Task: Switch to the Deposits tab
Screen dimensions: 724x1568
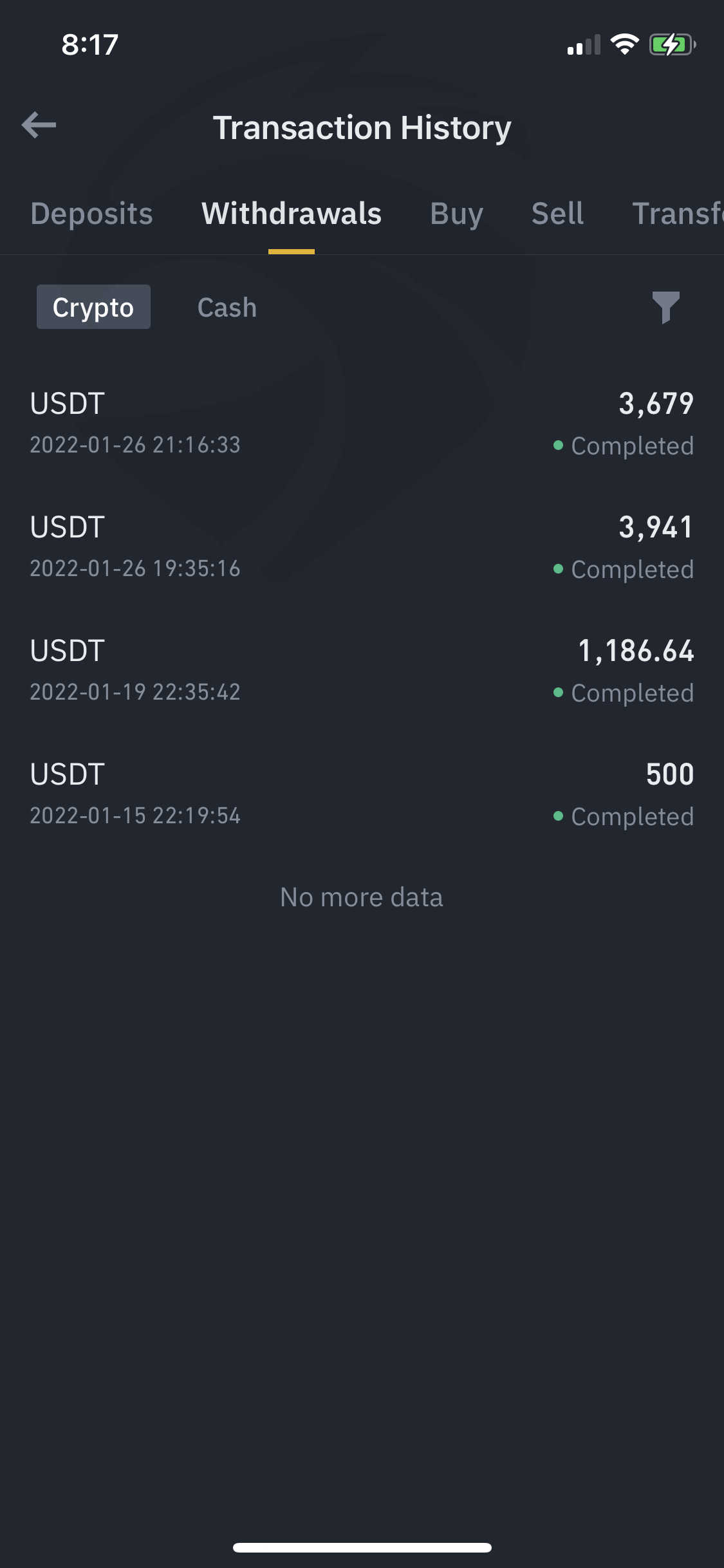Action: click(91, 214)
